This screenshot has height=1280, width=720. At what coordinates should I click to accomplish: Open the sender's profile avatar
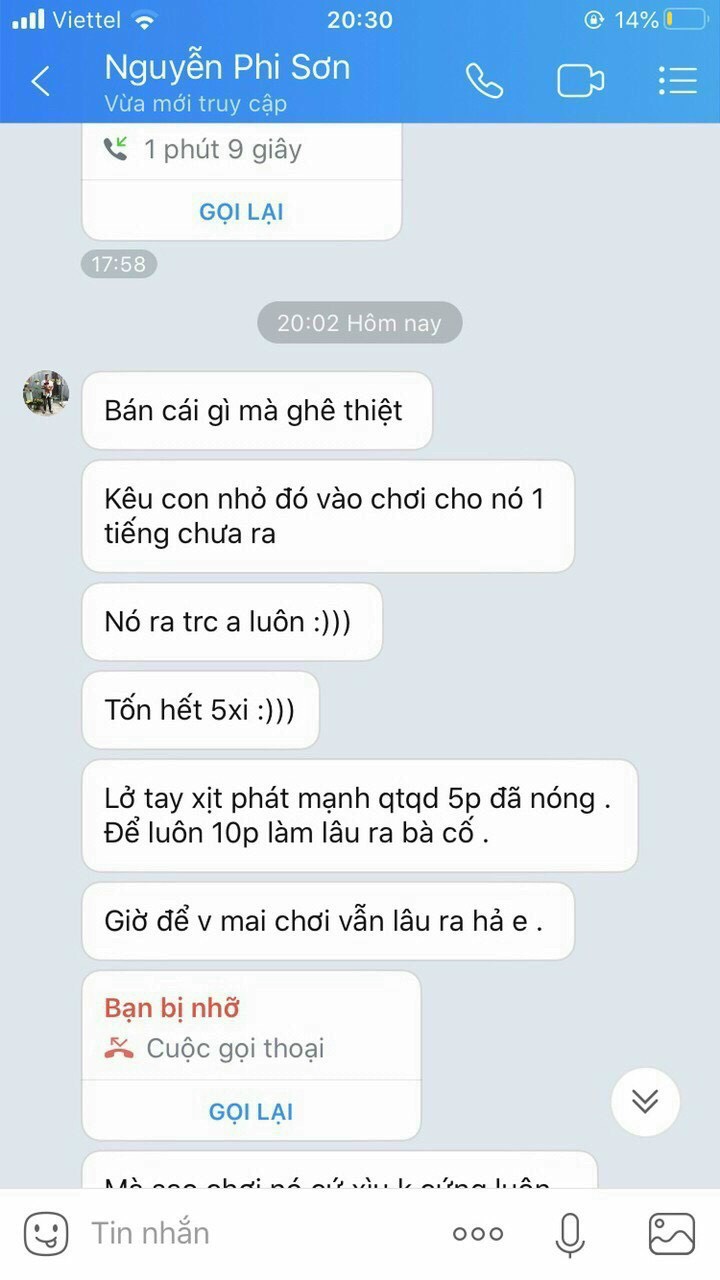(x=46, y=393)
